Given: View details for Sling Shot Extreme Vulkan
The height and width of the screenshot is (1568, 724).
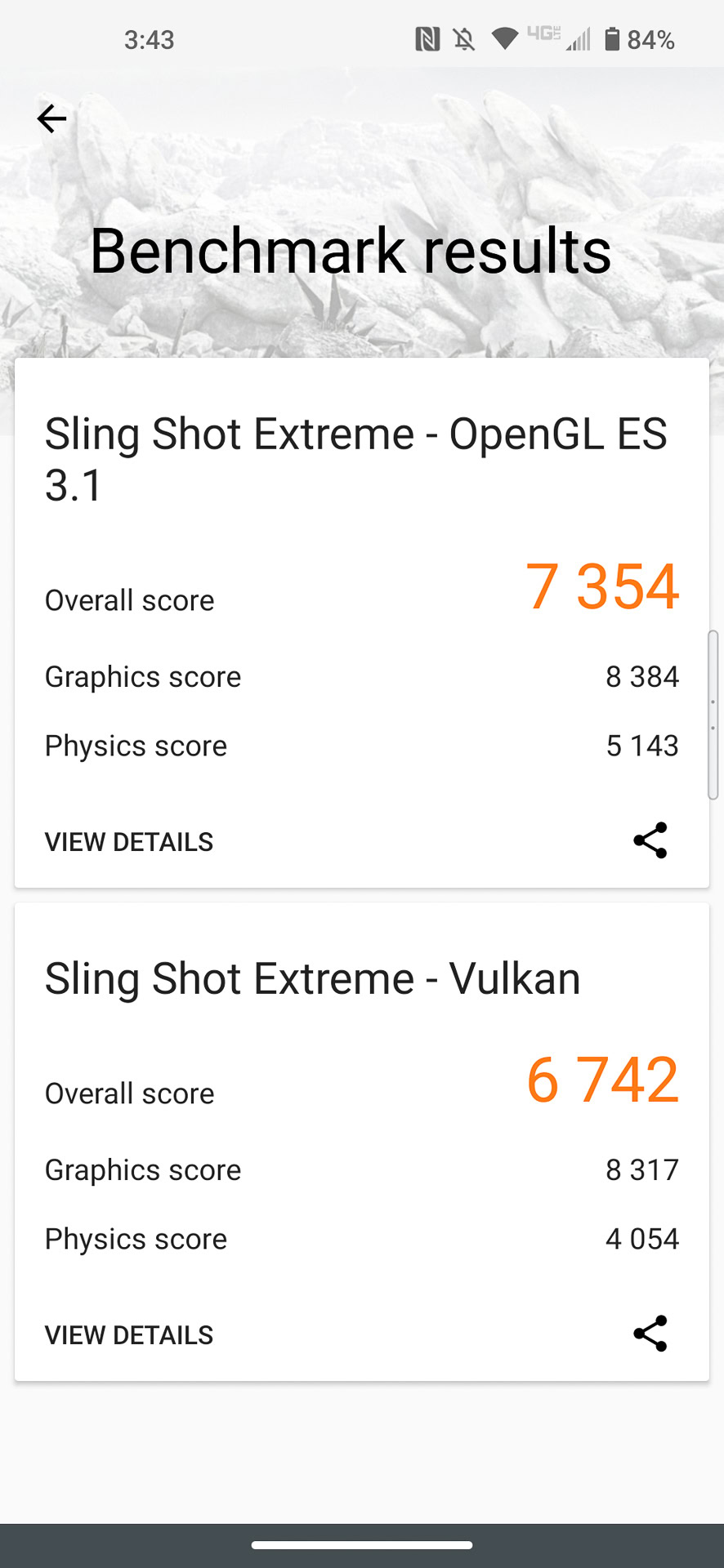Looking at the screenshot, I should tap(129, 1335).
